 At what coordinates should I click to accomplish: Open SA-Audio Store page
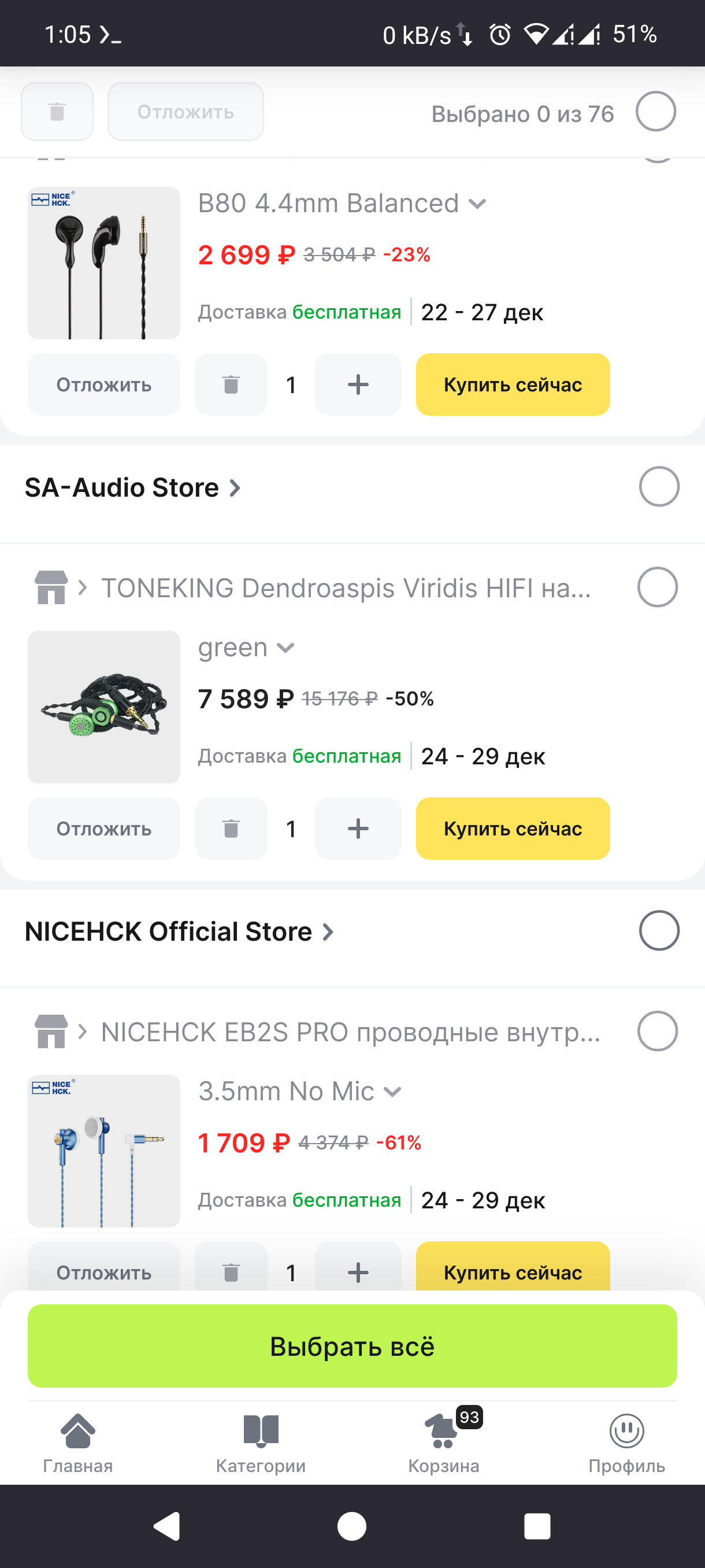click(x=132, y=487)
